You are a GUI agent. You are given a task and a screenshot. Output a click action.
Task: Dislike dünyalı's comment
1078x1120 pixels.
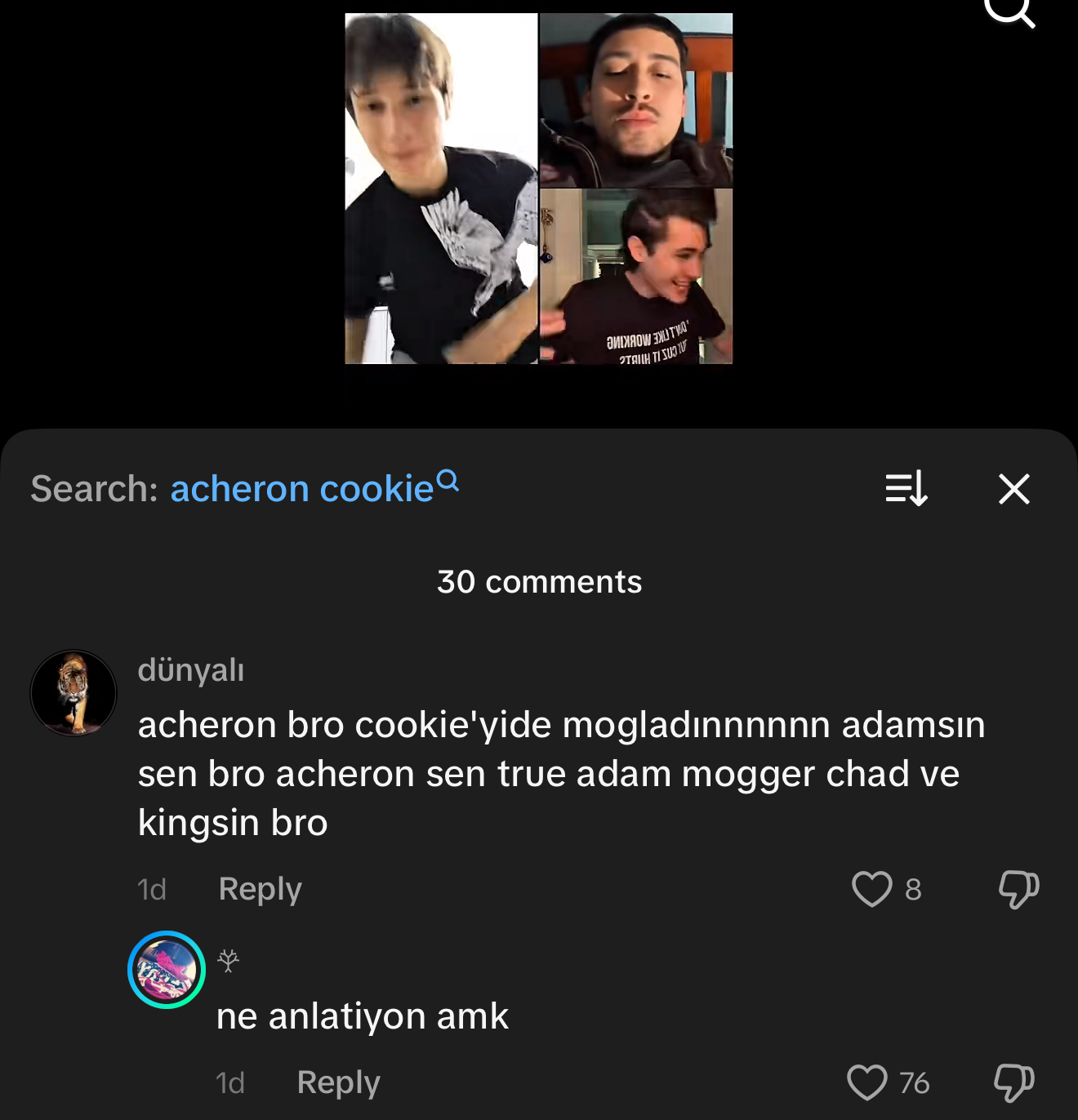1018,888
